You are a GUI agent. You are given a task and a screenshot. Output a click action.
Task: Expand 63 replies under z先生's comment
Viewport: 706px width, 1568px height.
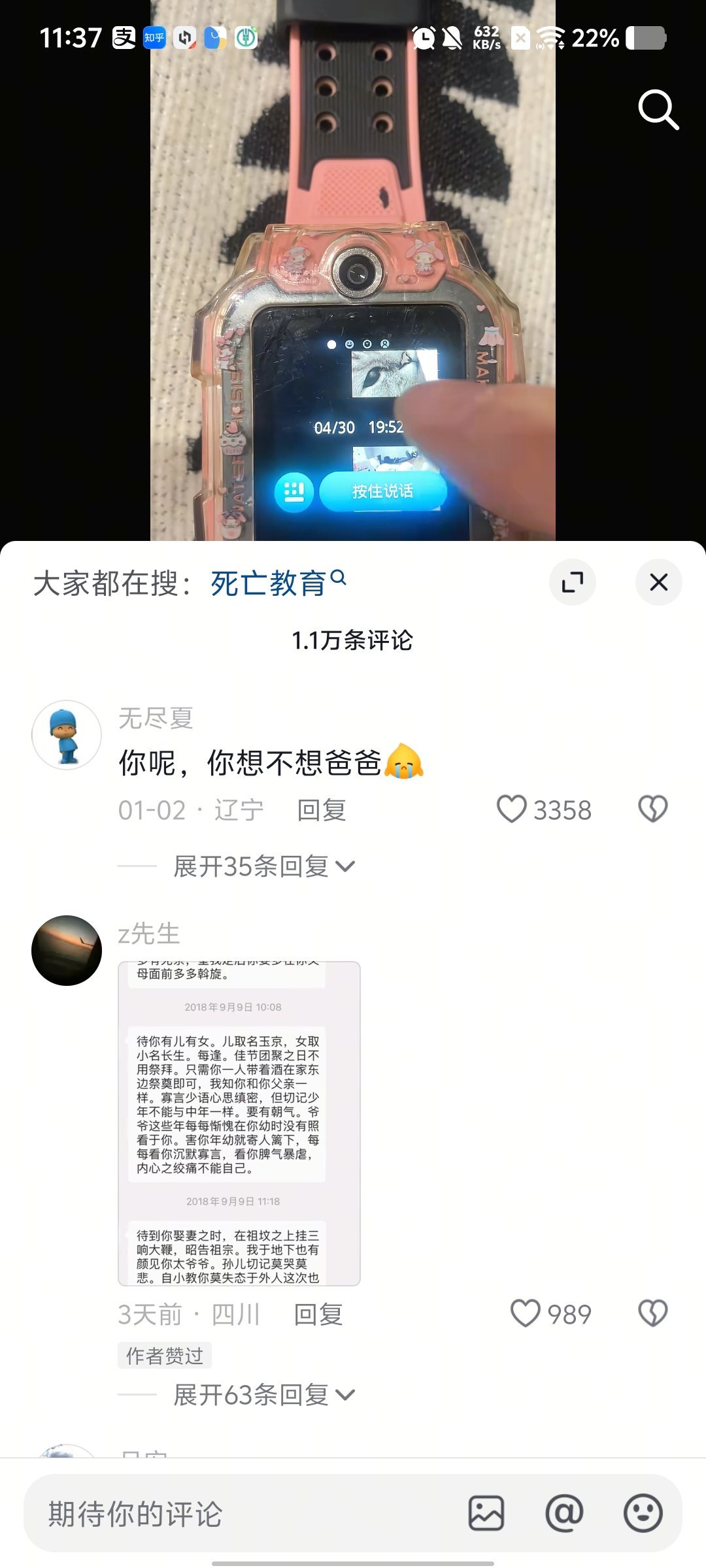click(x=263, y=1395)
